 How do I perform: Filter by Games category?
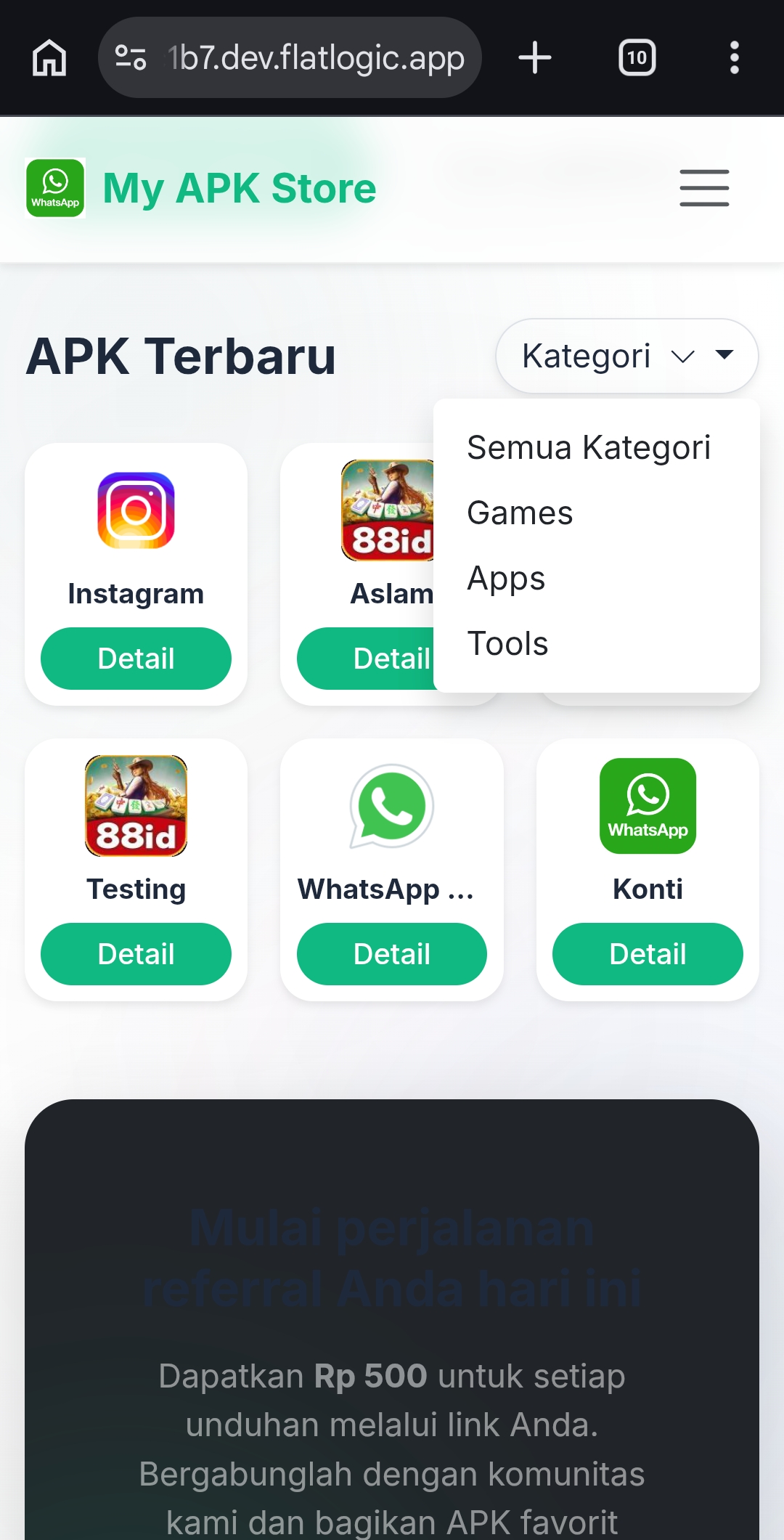(520, 513)
